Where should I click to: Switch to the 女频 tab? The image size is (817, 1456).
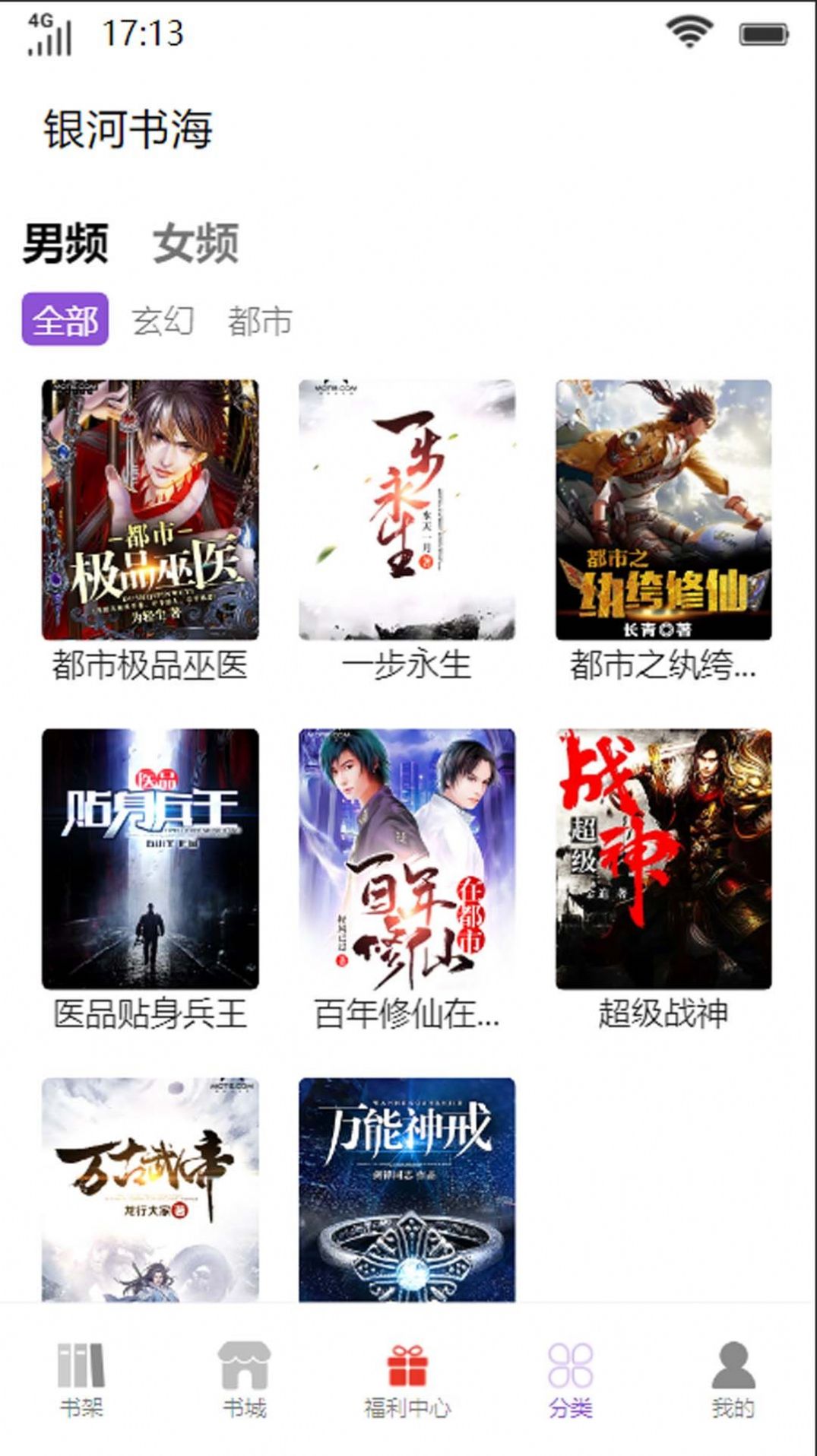pos(196,242)
